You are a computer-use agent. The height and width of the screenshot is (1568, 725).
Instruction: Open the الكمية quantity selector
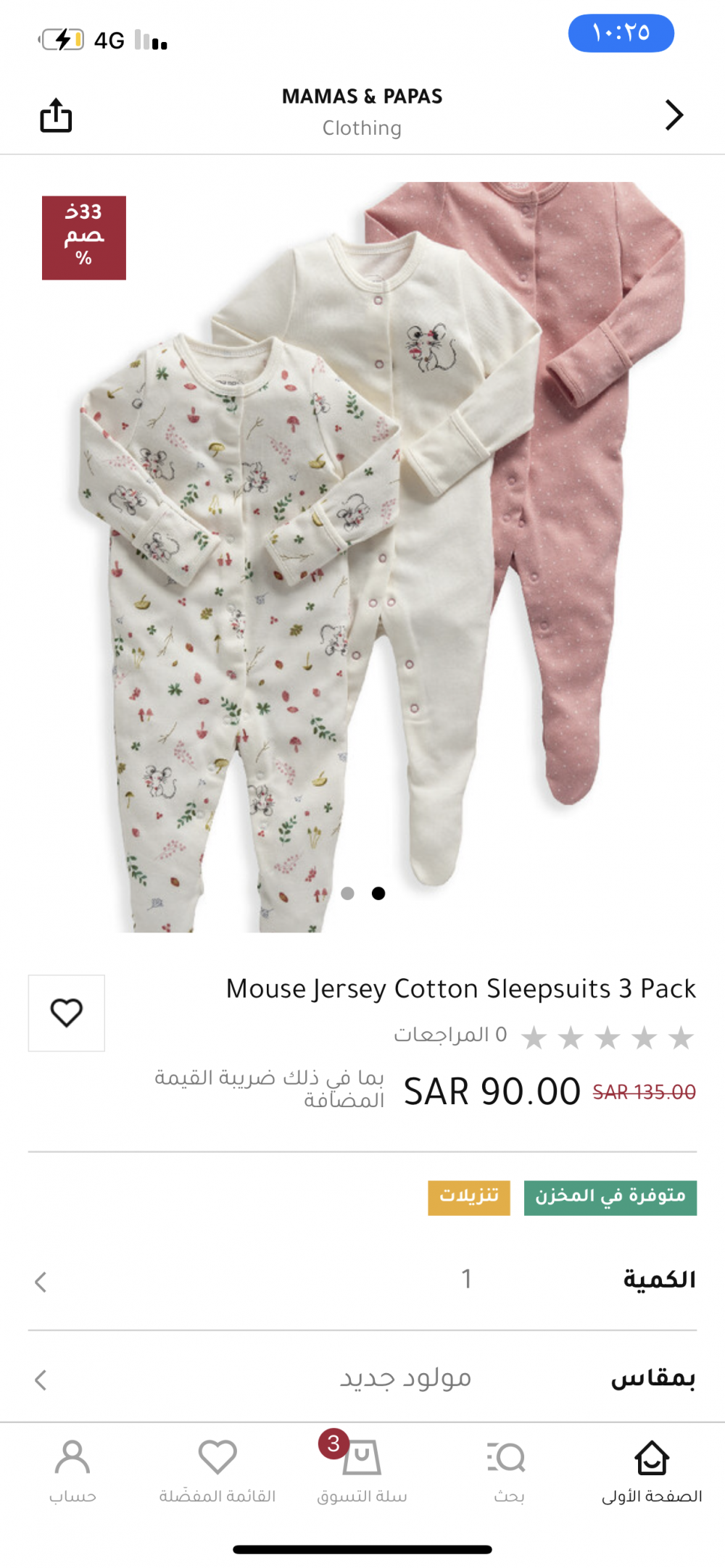coord(362,1280)
